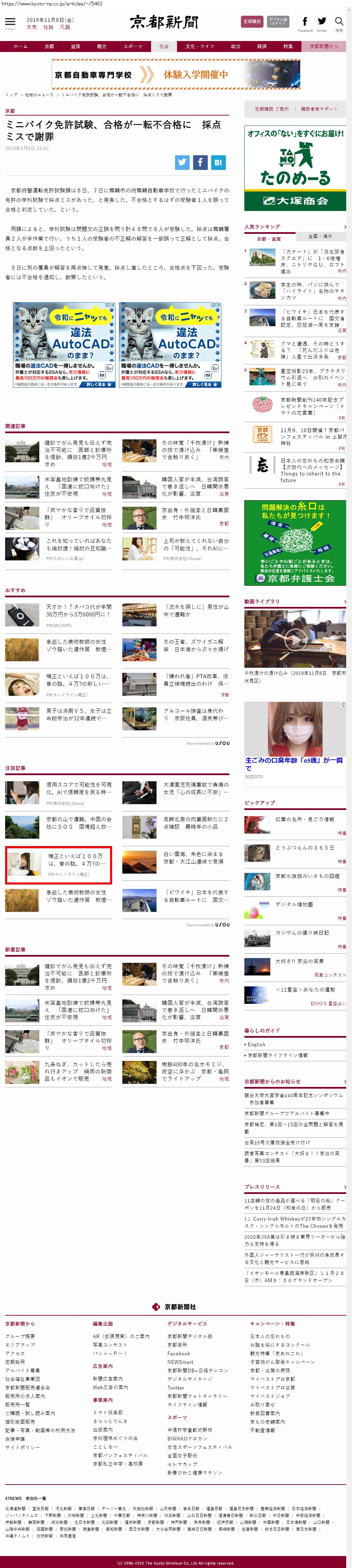This screenshot has width=352, height=1568.
Task: Tap the 定期購読 subscription button
Action: (x=252, y=21)
